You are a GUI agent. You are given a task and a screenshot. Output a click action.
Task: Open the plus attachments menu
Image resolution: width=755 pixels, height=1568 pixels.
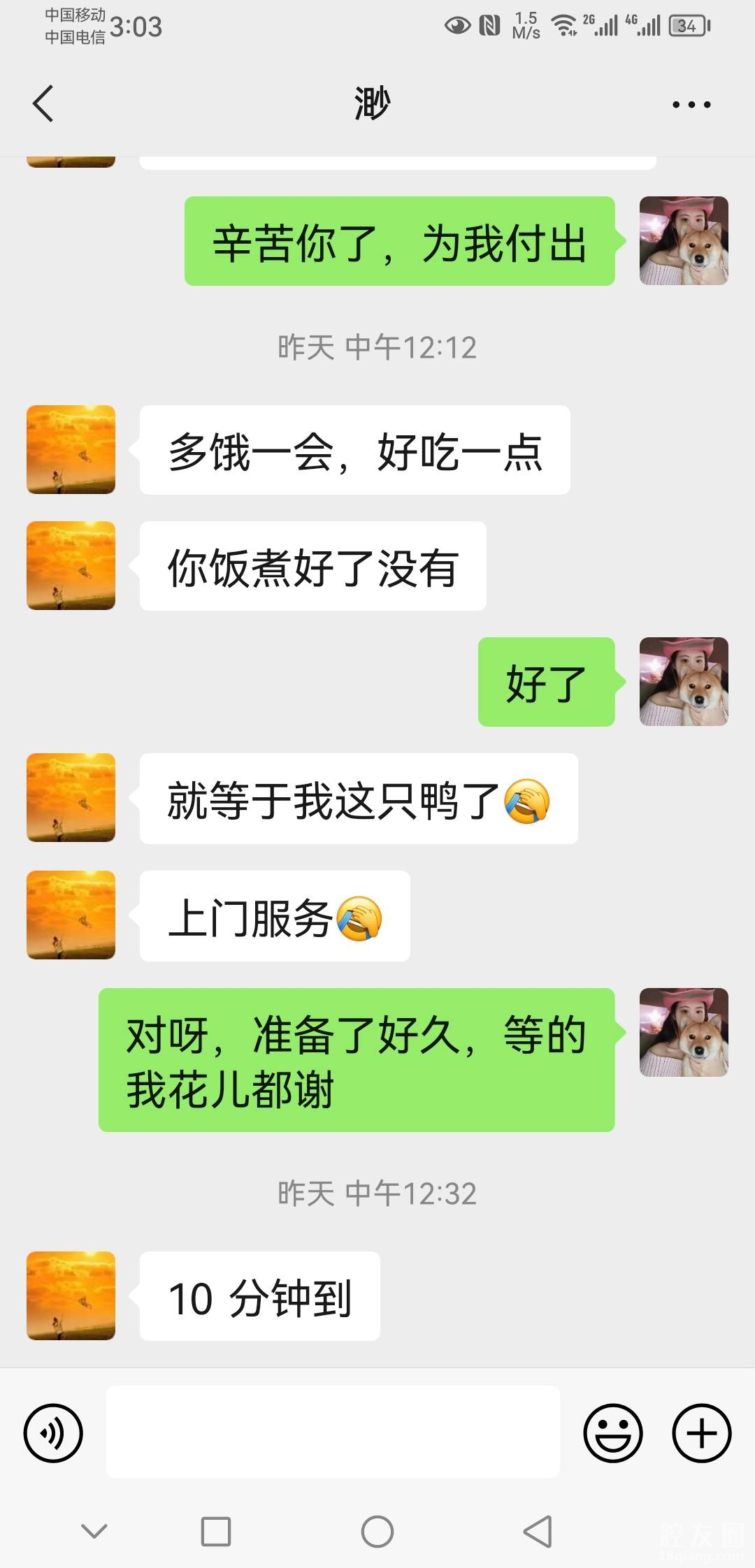click(701, 1433)
